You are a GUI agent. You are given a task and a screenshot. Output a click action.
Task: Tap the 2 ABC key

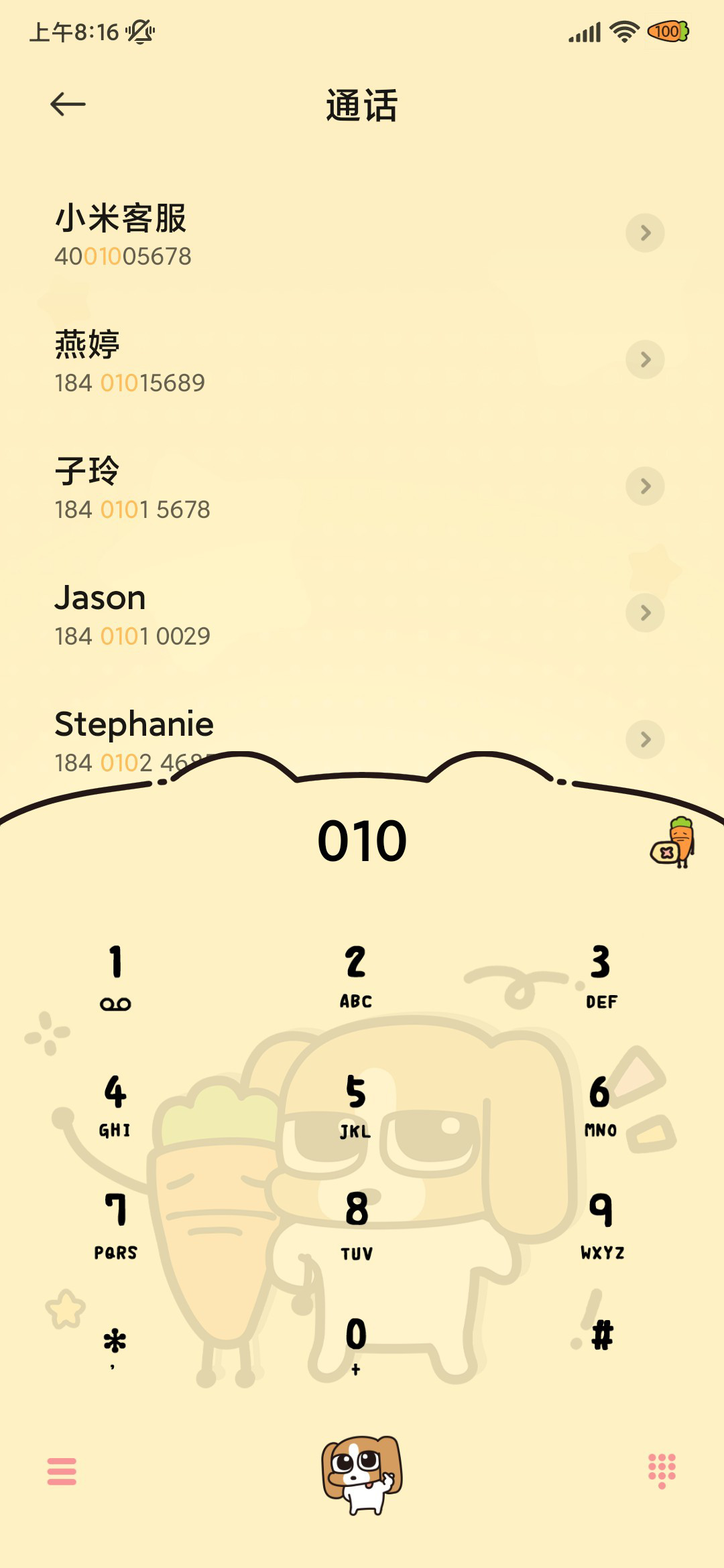(356, 977)
